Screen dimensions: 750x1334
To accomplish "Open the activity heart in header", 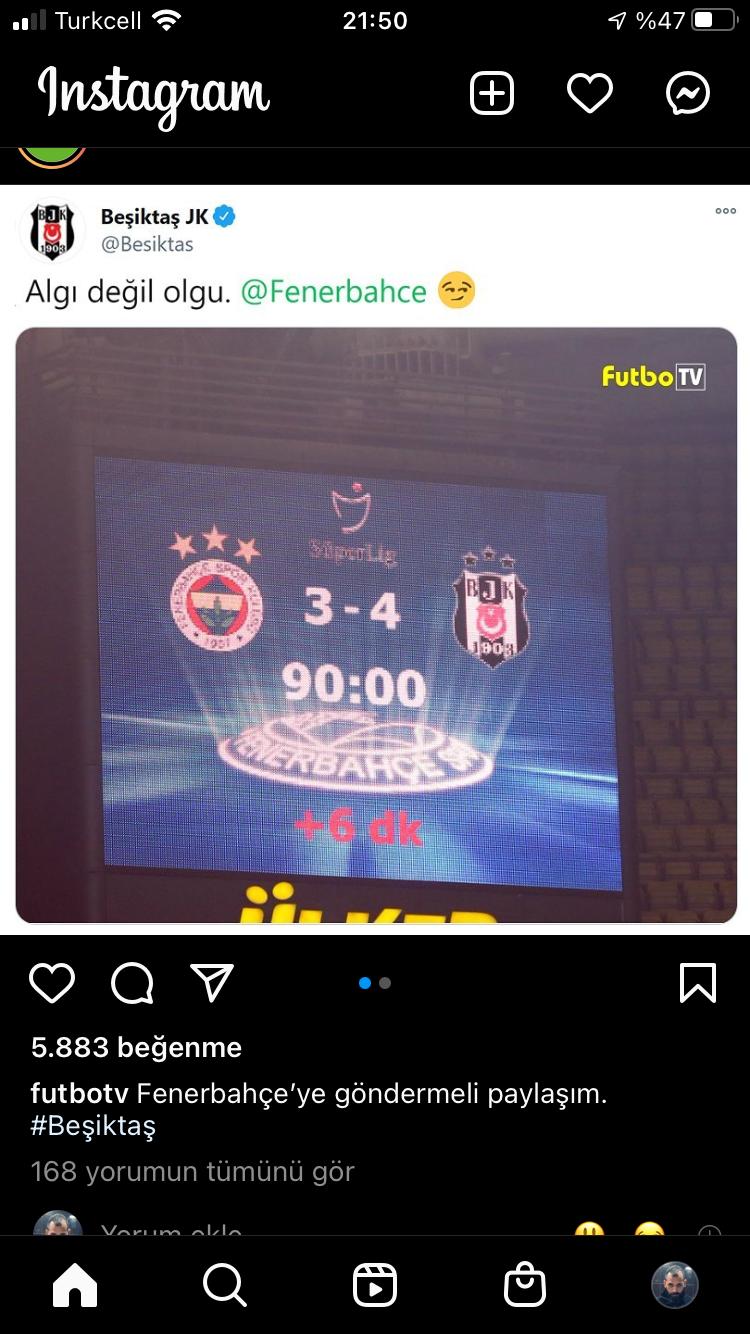I will 589,94.
